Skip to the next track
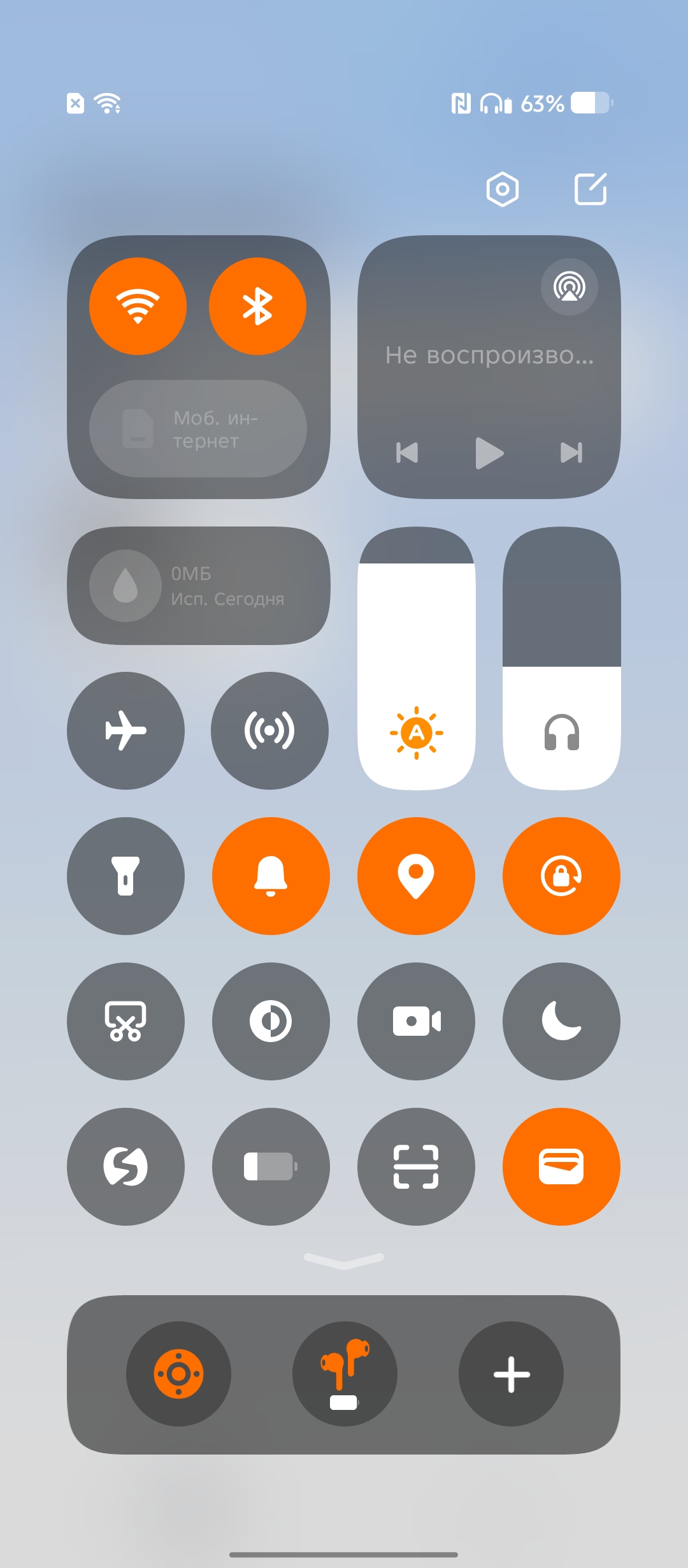 pyautogui.click(x=571, y=453)
